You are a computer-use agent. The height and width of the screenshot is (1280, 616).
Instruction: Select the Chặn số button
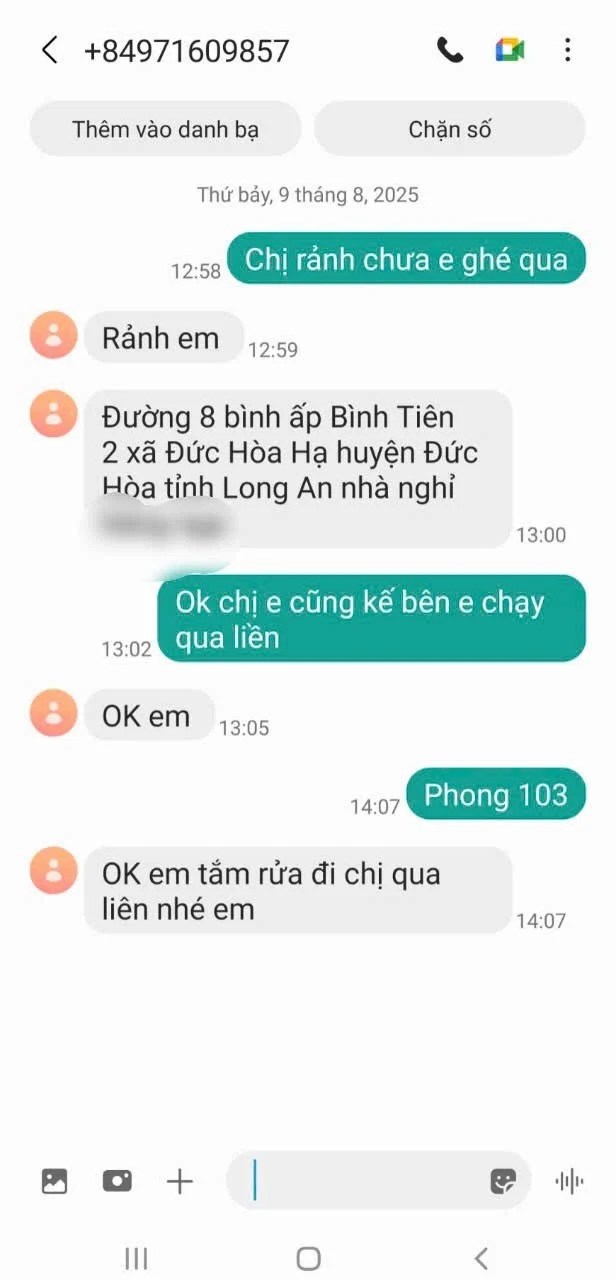(x=449, y=129)
